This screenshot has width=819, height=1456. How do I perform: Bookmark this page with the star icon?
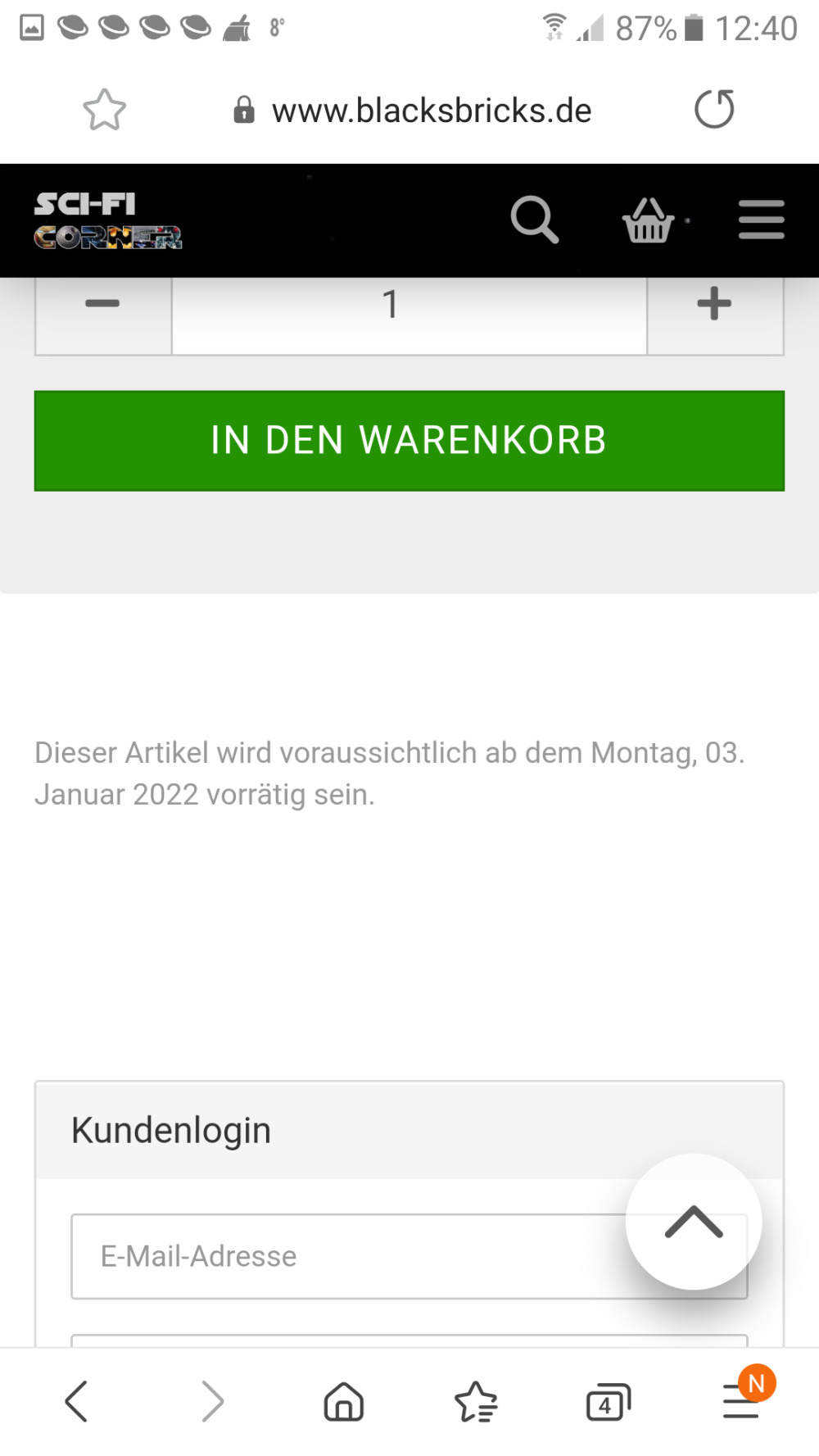click(105, 110)
